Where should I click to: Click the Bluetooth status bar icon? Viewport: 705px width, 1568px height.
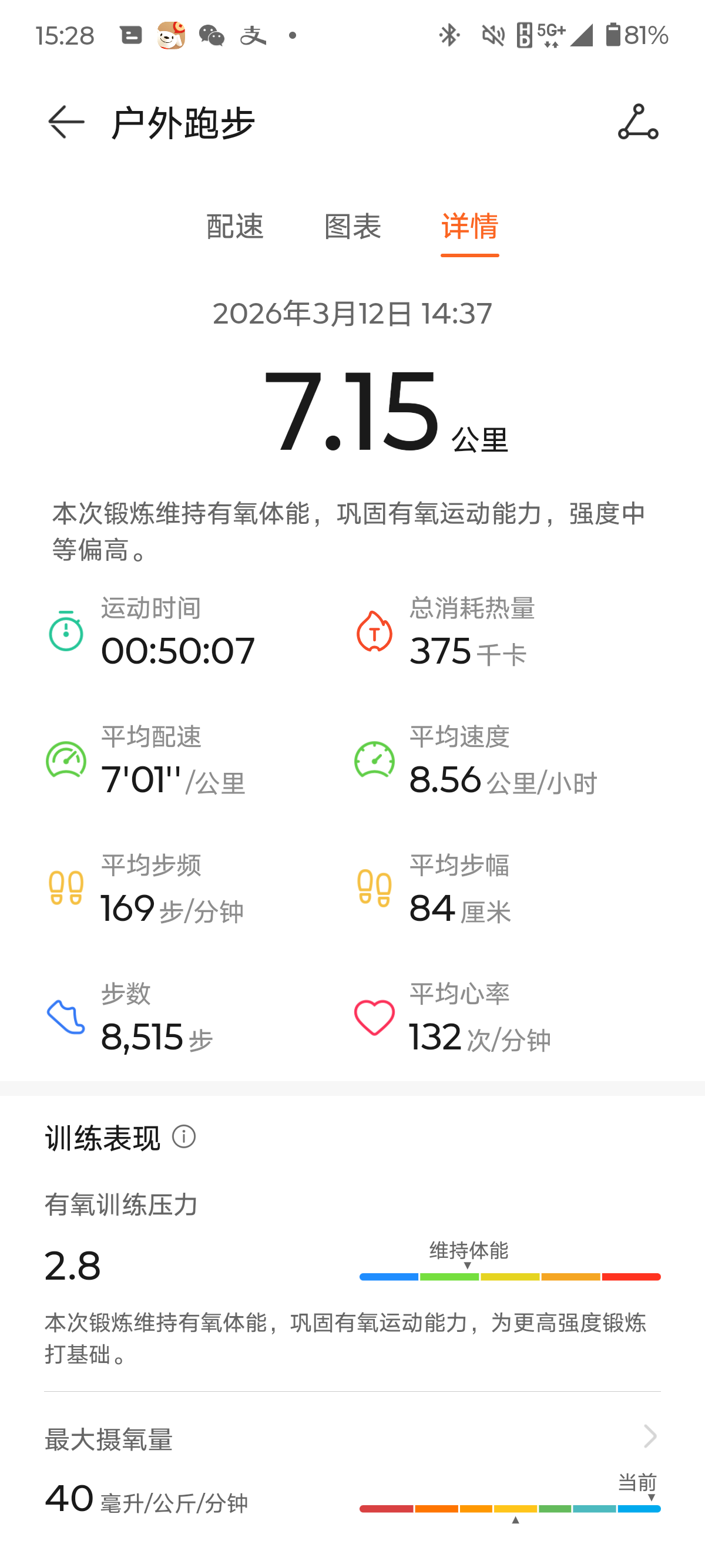pyautogui.click(x=449, y=35)
